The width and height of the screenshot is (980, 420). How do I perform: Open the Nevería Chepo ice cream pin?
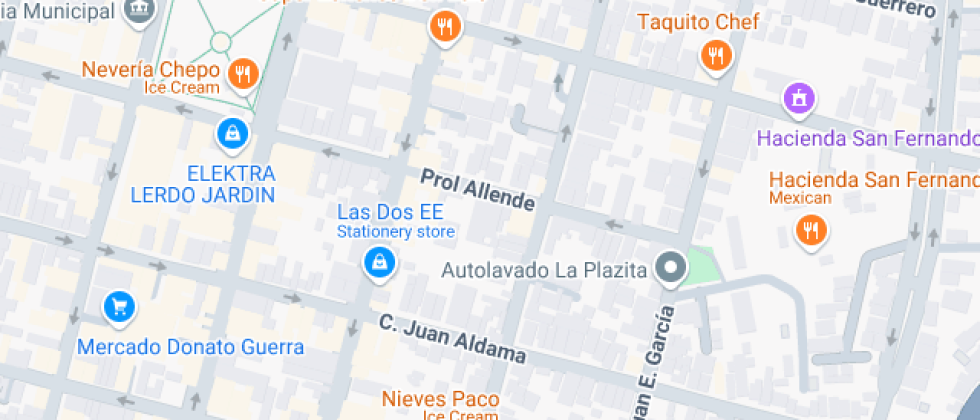(x=241, y=72)
